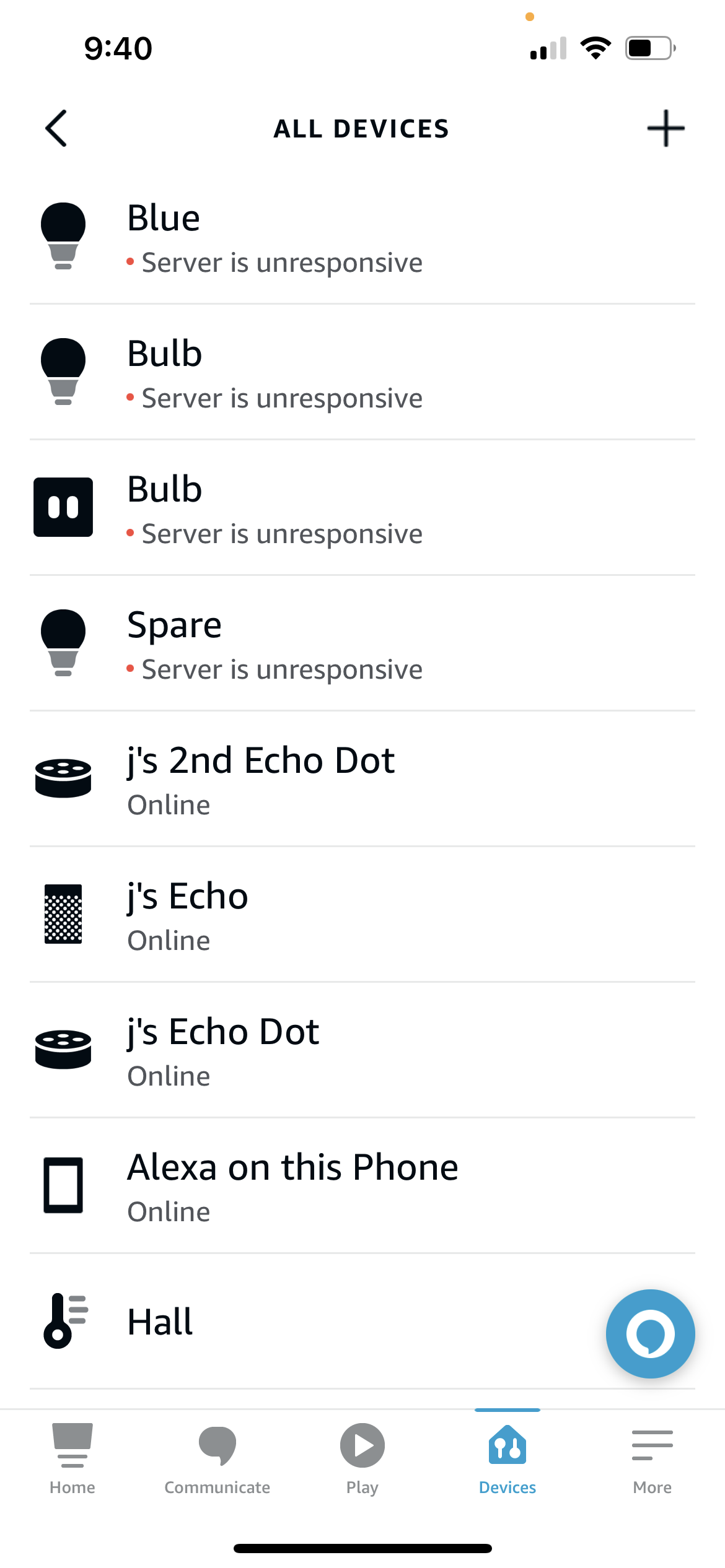
Task: Go back from All Devices
Action: (x=56, y=128)
